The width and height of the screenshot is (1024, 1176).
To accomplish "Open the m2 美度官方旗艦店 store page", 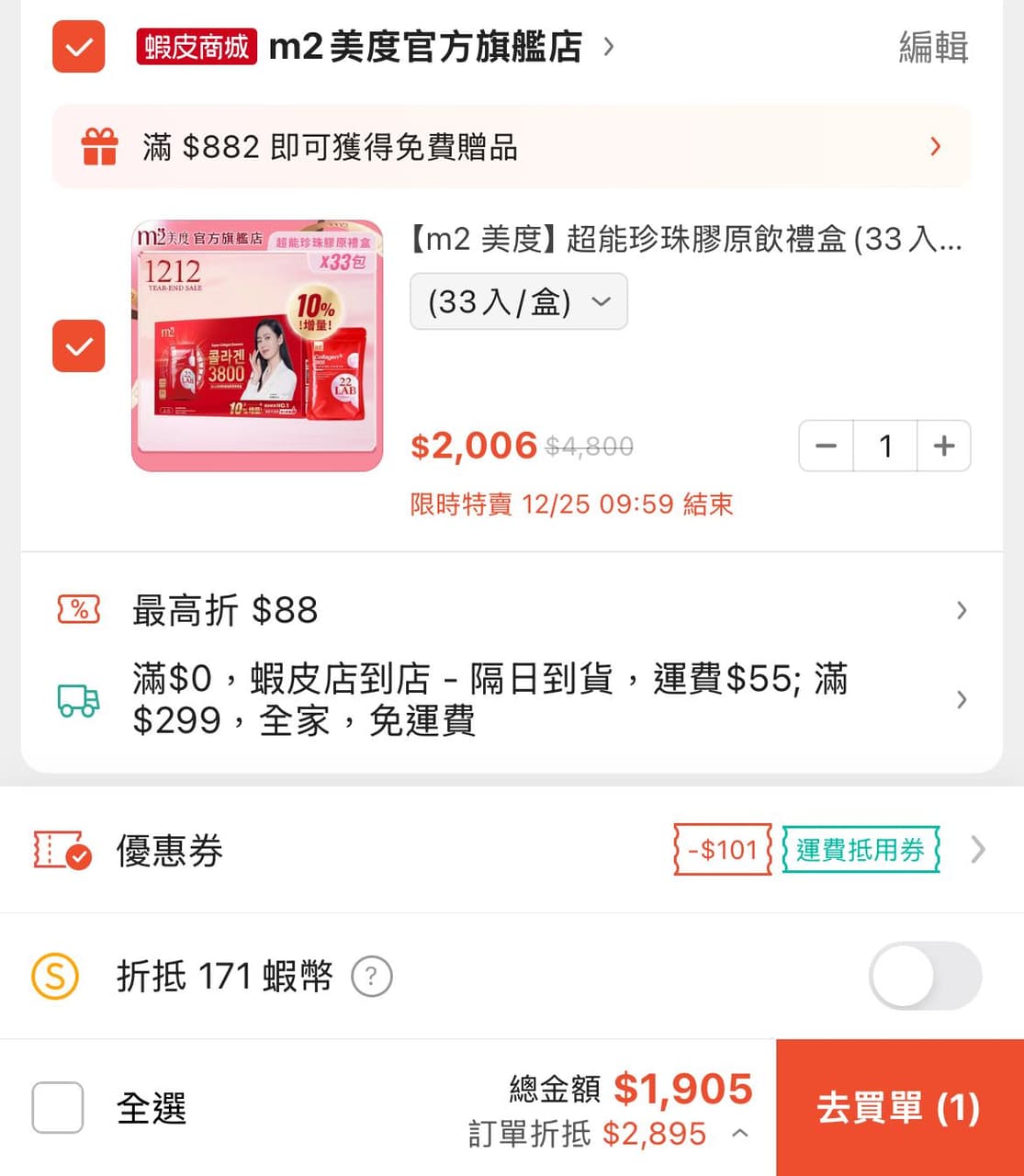I will click(x=425, y=47).
